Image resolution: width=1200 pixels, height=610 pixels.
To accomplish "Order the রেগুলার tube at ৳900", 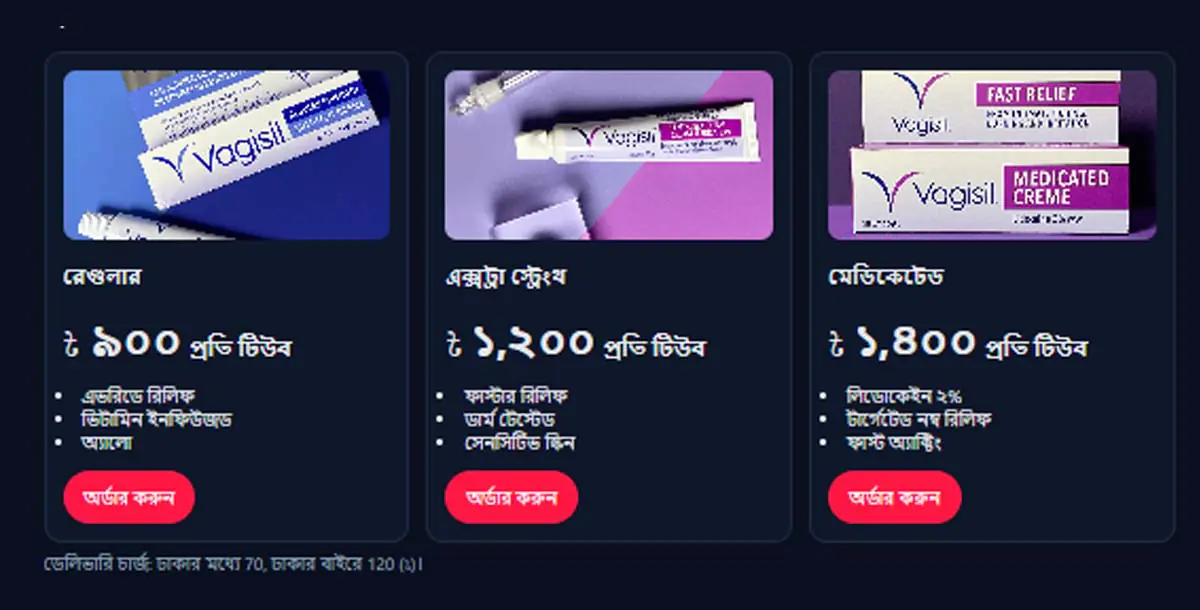I will (129, 497).
